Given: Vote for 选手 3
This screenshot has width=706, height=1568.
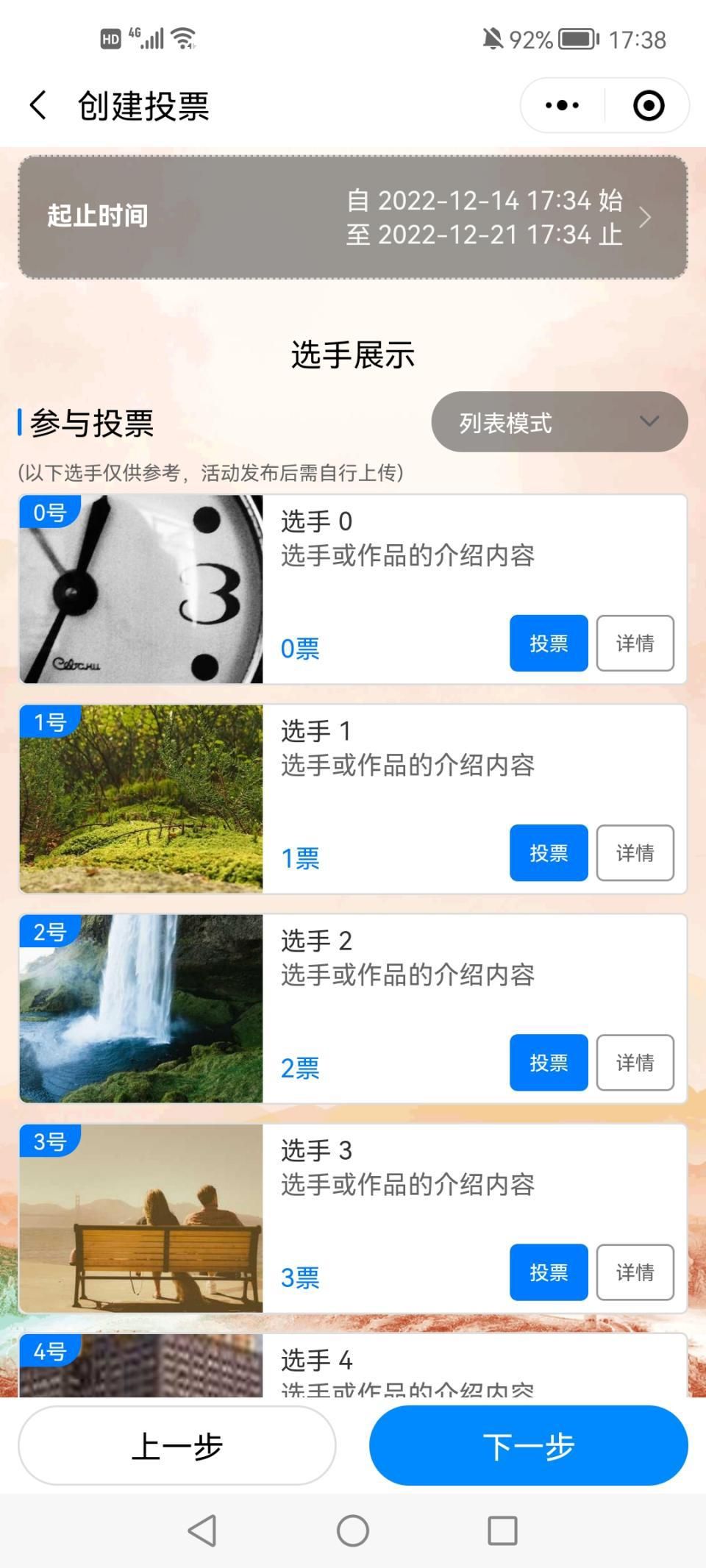Looking at the screenshot, I should click(x=549, y=1272).
